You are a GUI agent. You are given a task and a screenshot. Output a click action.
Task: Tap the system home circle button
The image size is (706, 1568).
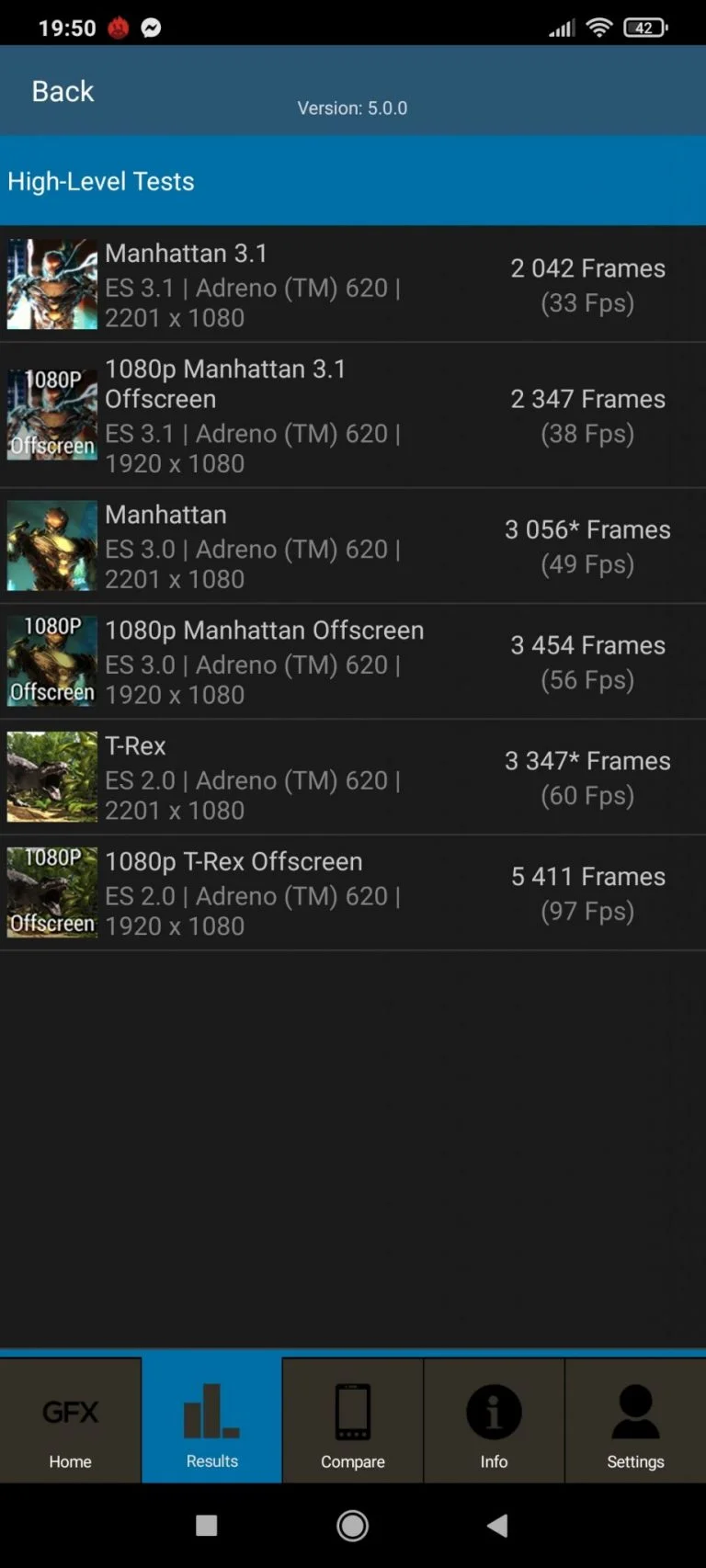tap(353, 1526)
